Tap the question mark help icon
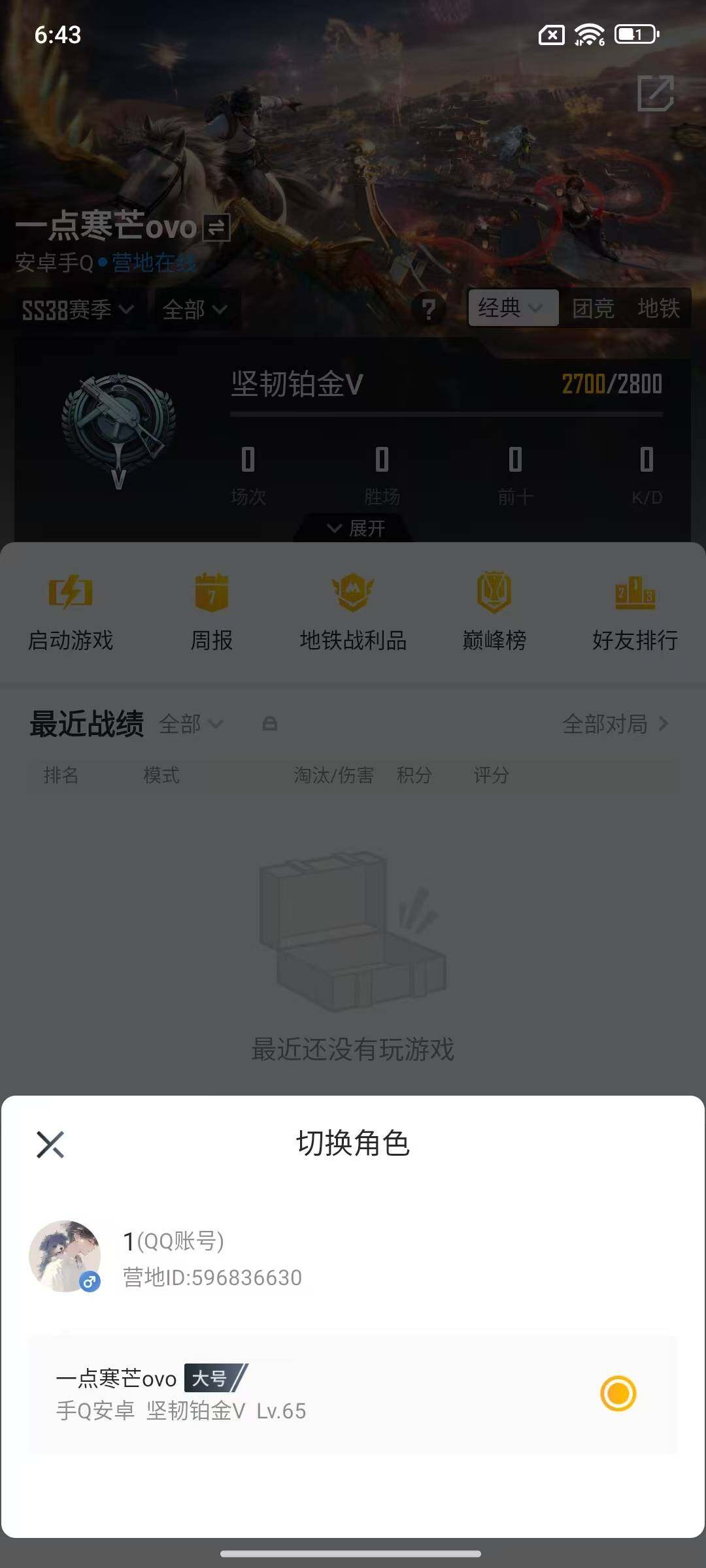This screenshot has height=1568, width=706. (x=428, y=310)
